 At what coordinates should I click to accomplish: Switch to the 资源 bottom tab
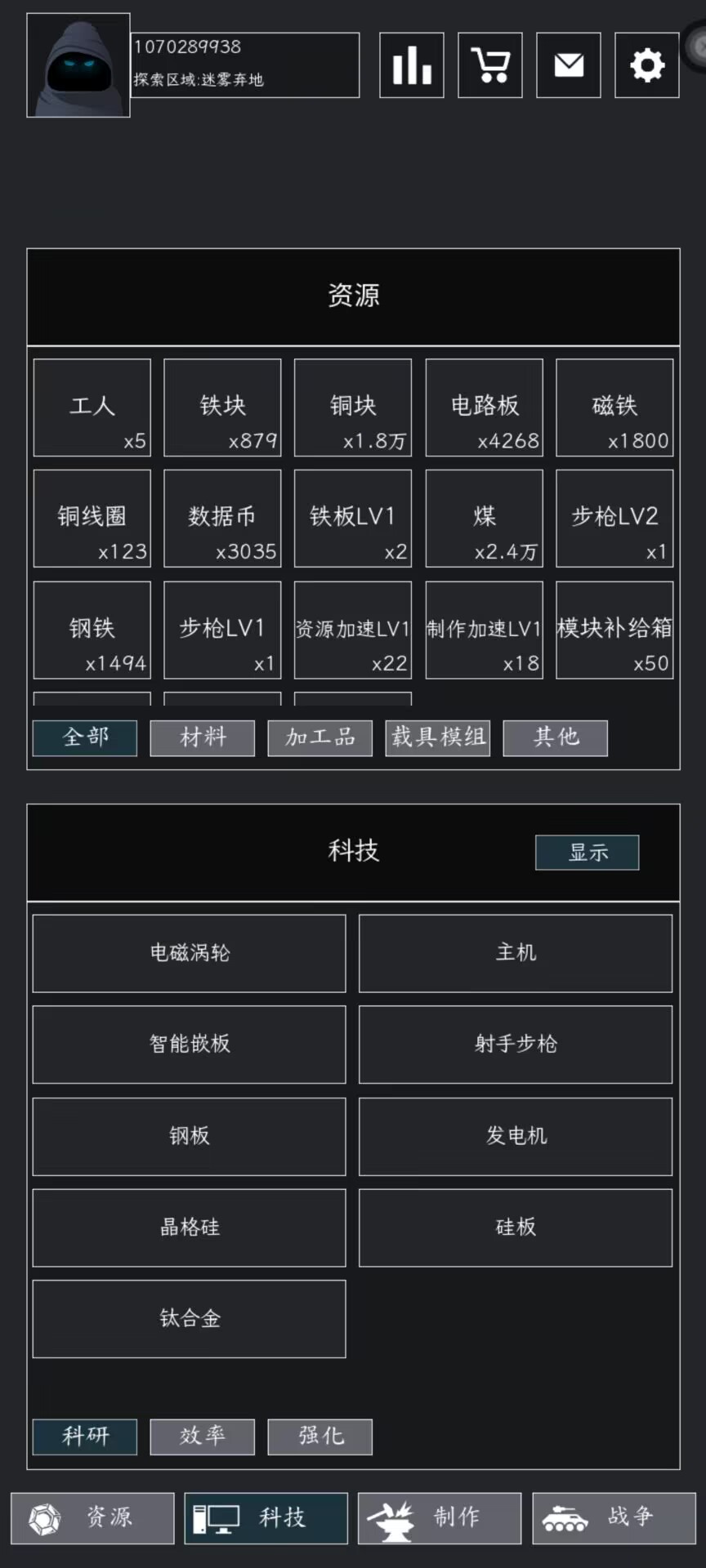point(92,1518)
